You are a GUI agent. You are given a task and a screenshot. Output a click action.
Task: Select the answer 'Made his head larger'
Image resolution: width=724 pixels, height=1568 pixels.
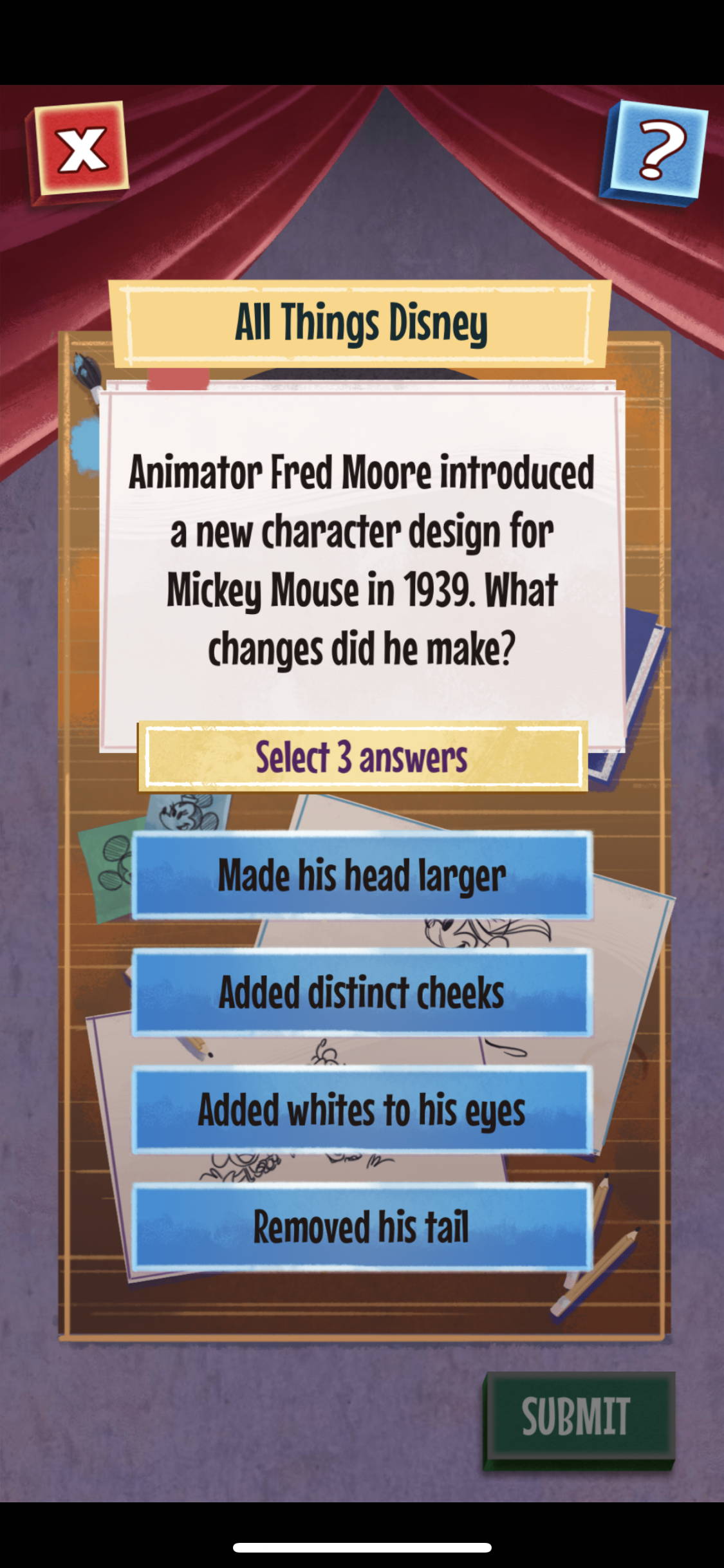click(x=362, y=875)
